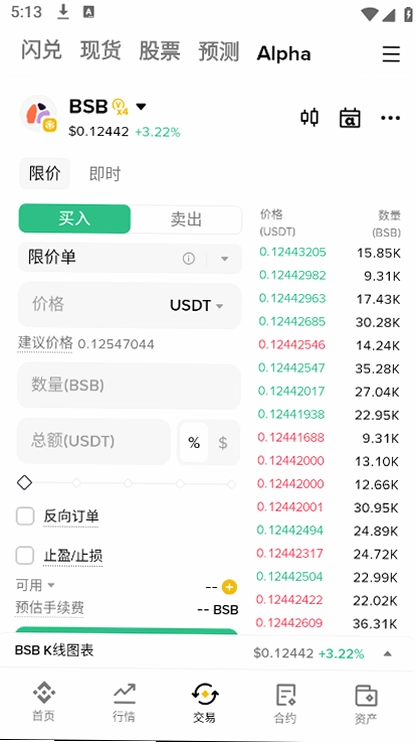Check the 反向订单 checkbox
The width and height of the screenshot is (416, 742).
(25, 516)
